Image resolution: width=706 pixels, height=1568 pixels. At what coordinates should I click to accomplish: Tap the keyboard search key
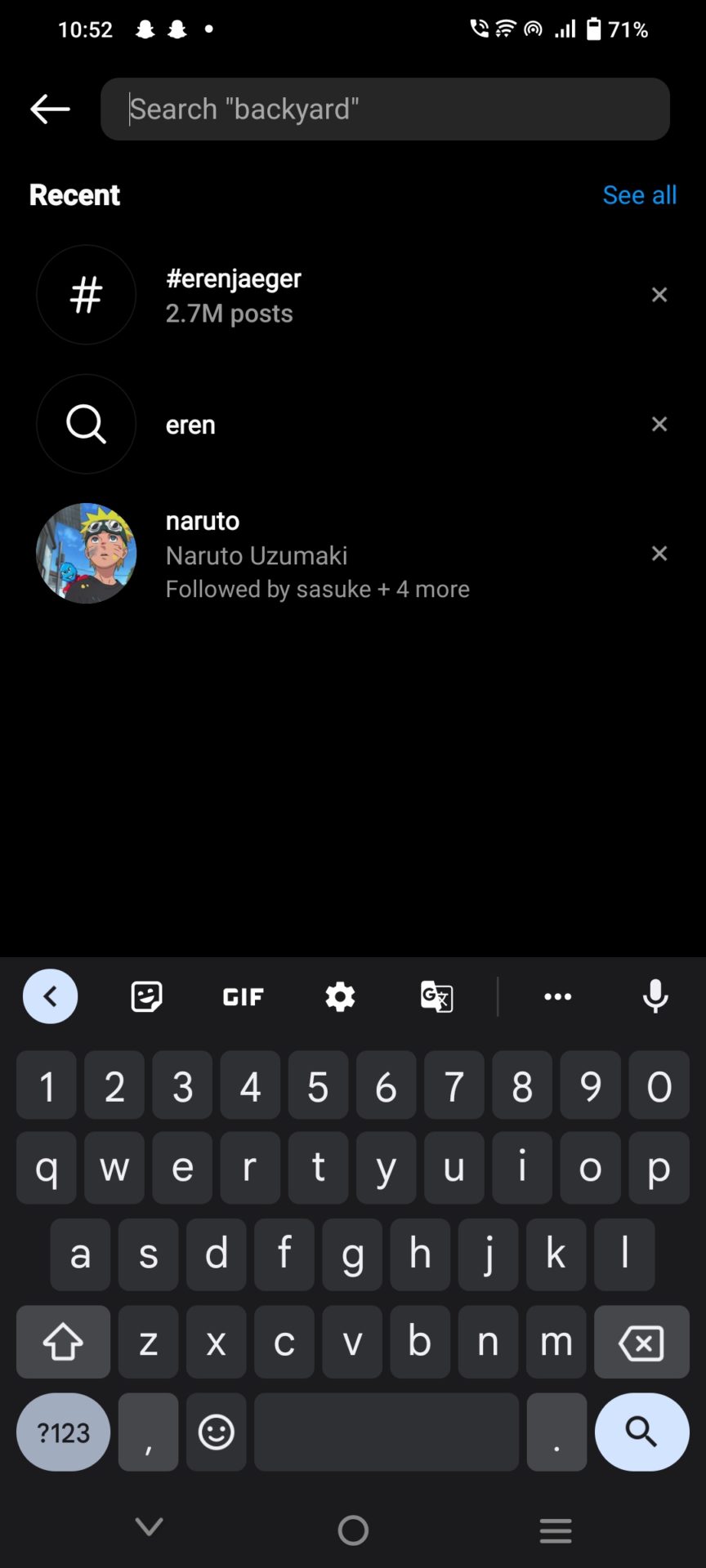(x=641, y=1432)
